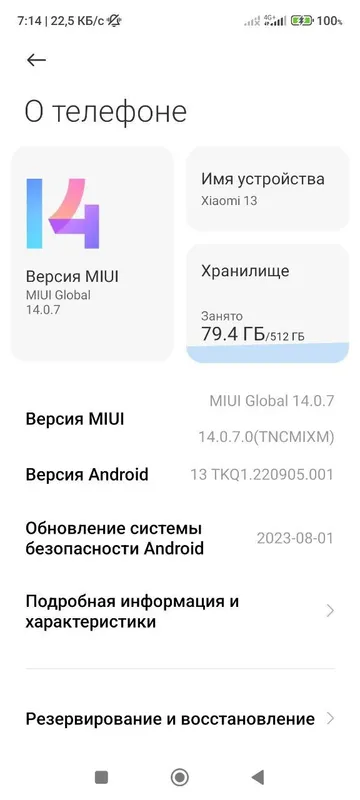Go back using the top arrow
The image size is (360, 800).
click(x=36, y=60)
